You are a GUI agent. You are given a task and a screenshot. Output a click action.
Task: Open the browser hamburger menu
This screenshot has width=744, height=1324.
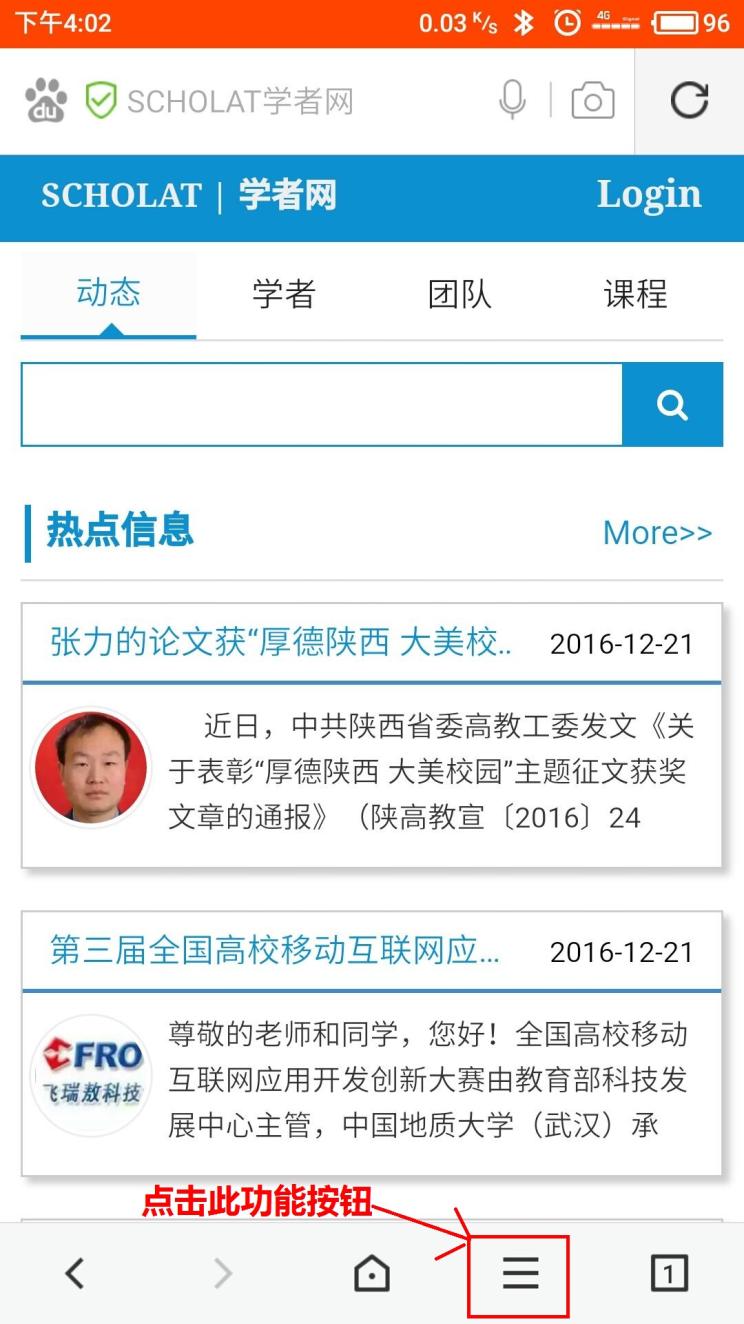520,1273
